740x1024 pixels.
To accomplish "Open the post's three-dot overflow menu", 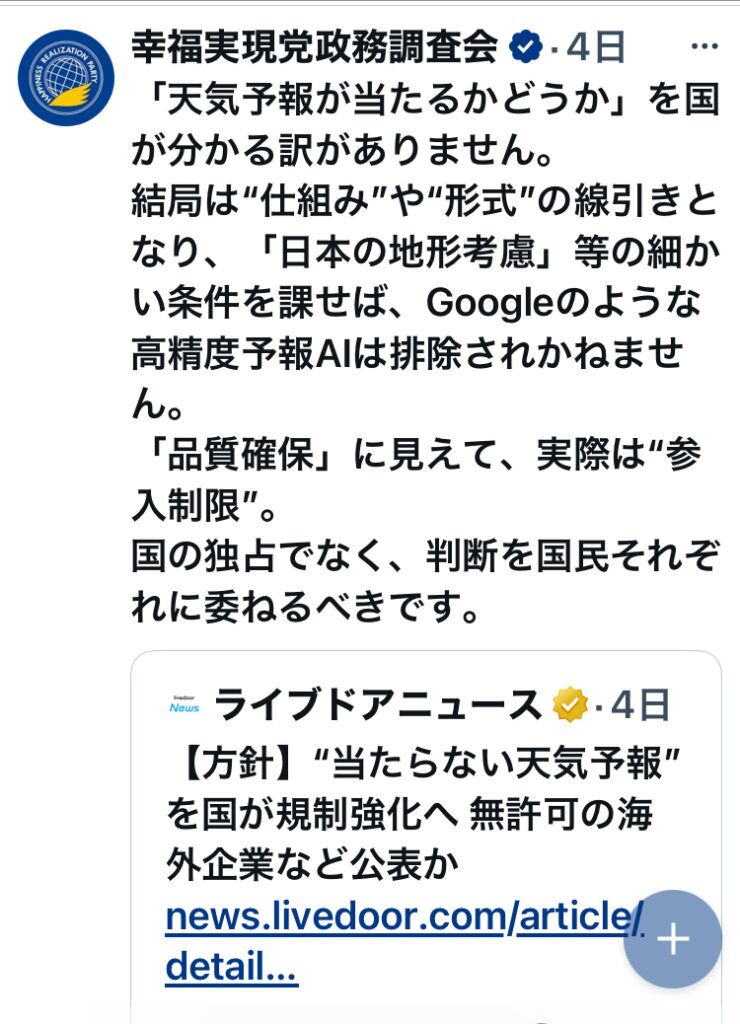I will (x=704, y=47).
